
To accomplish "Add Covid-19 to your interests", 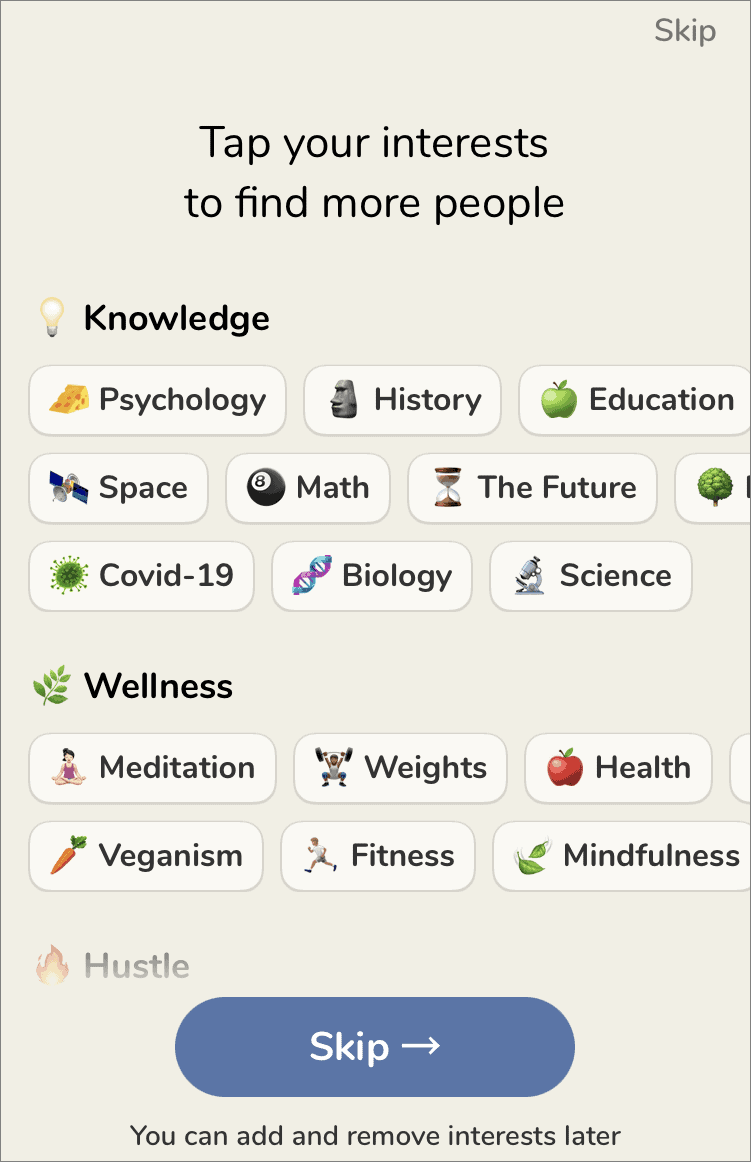I will pyautogui.click(x=141, y=576).
